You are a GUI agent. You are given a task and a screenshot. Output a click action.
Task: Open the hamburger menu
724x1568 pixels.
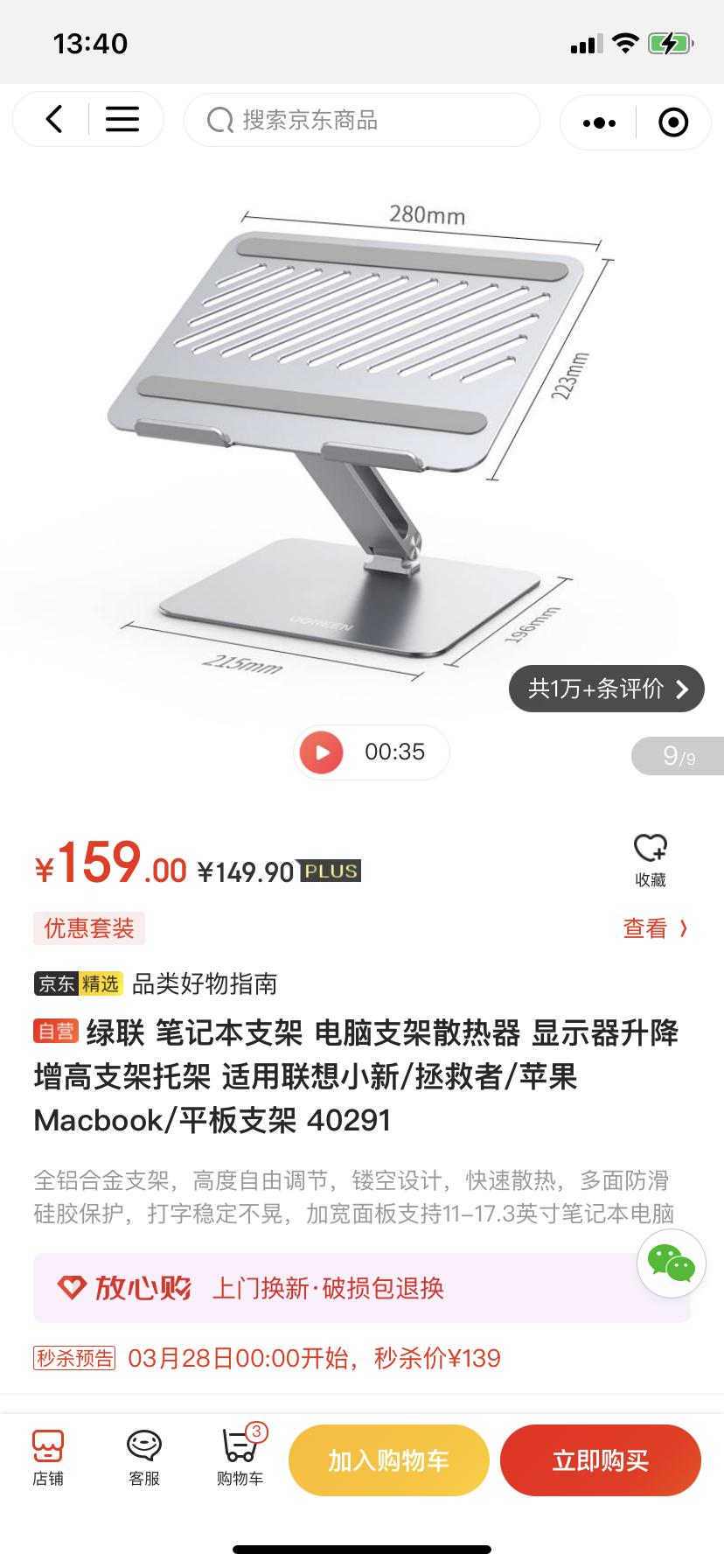click(122, 121)
